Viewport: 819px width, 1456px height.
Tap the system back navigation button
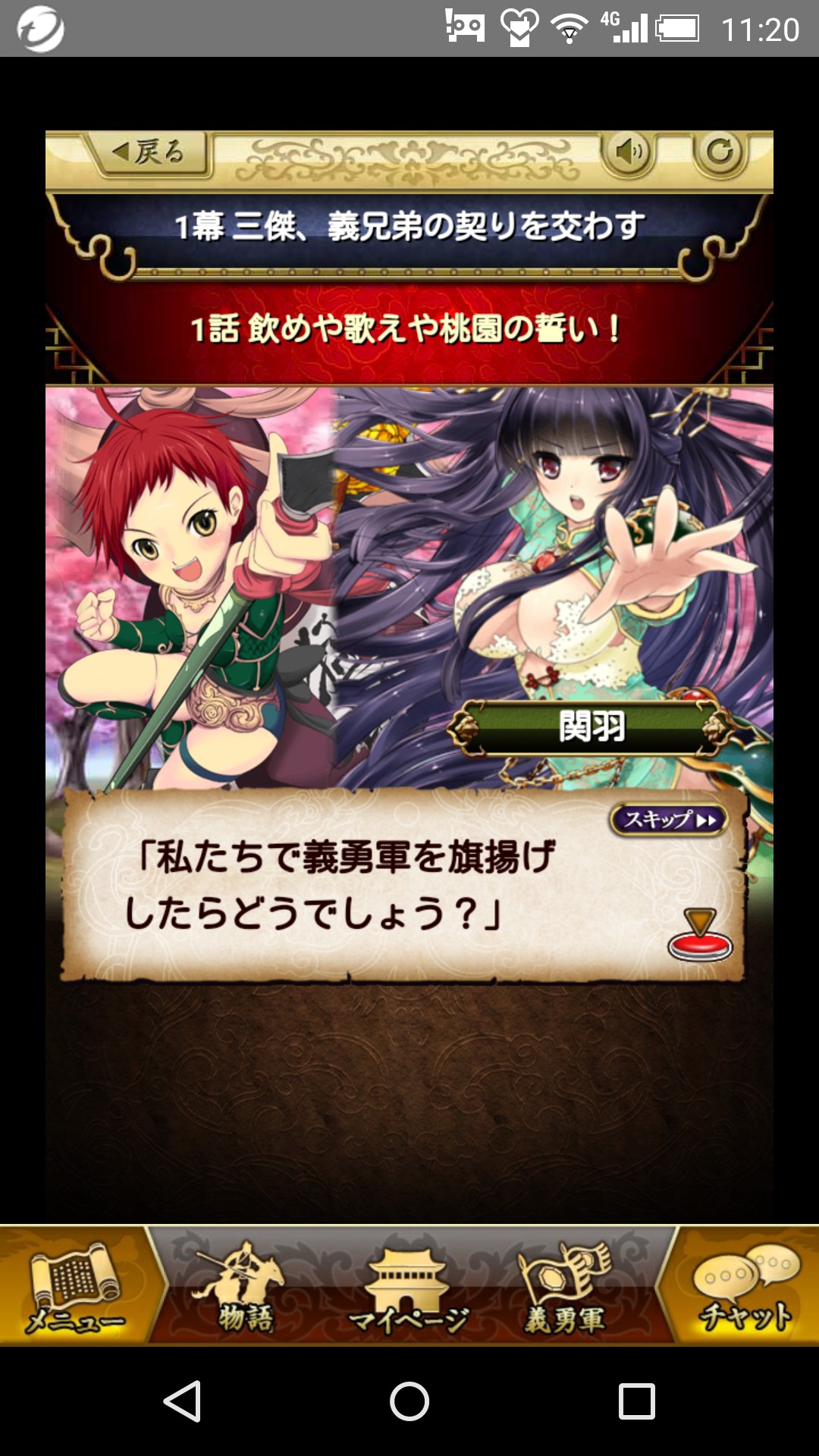(182, 1401)
